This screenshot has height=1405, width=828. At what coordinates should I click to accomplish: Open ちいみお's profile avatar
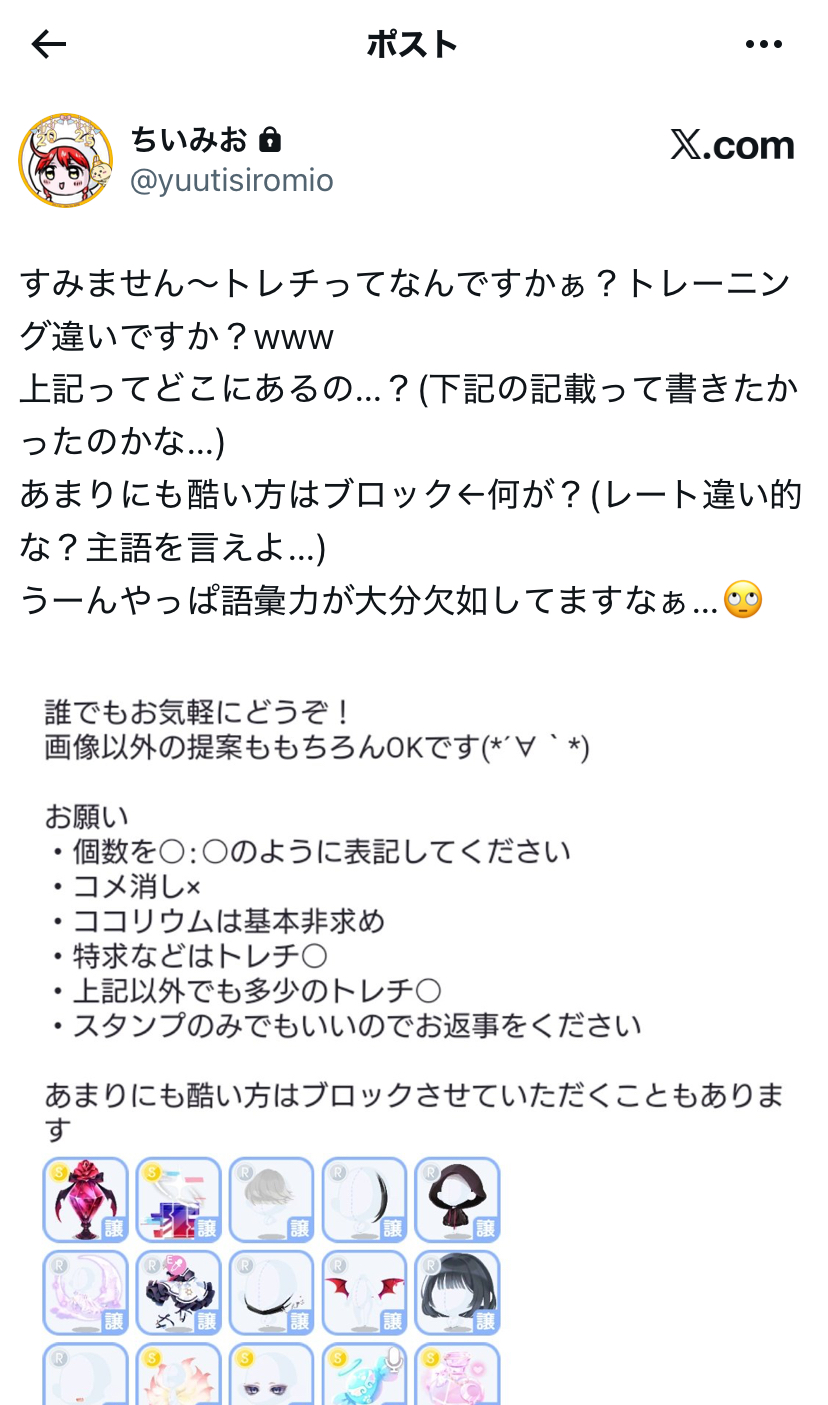(x=65, y=160)
